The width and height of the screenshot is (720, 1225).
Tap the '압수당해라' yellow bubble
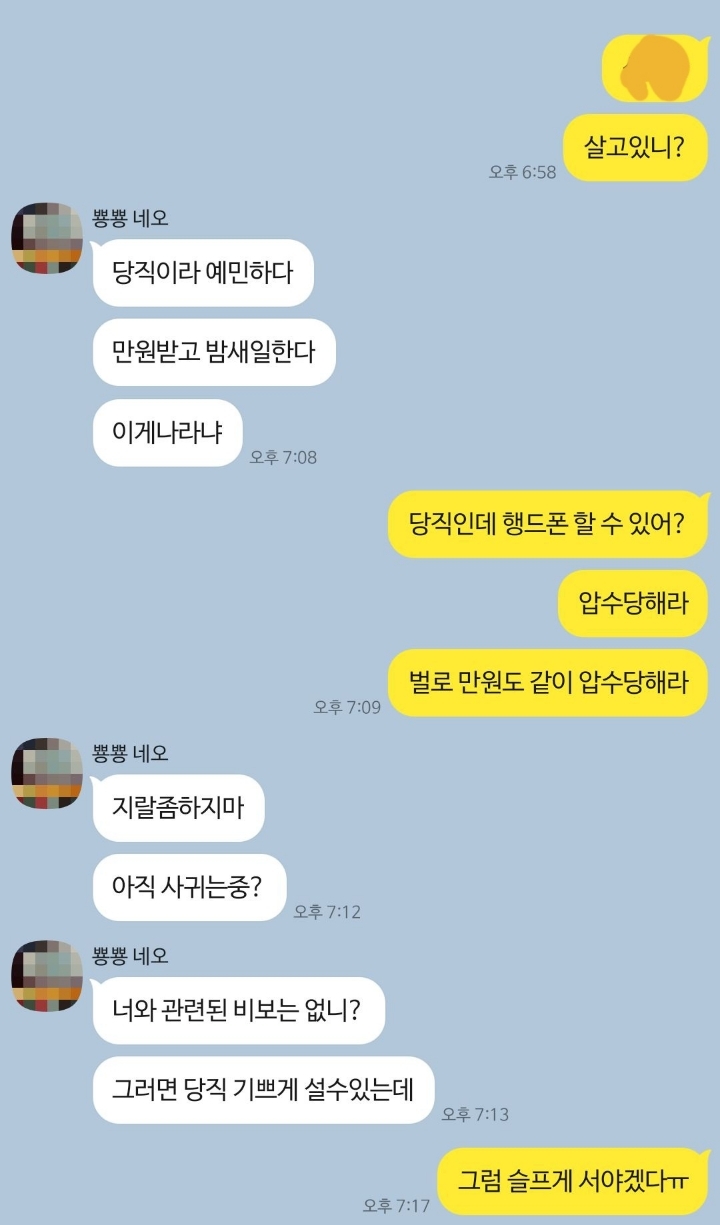(632, 603)
